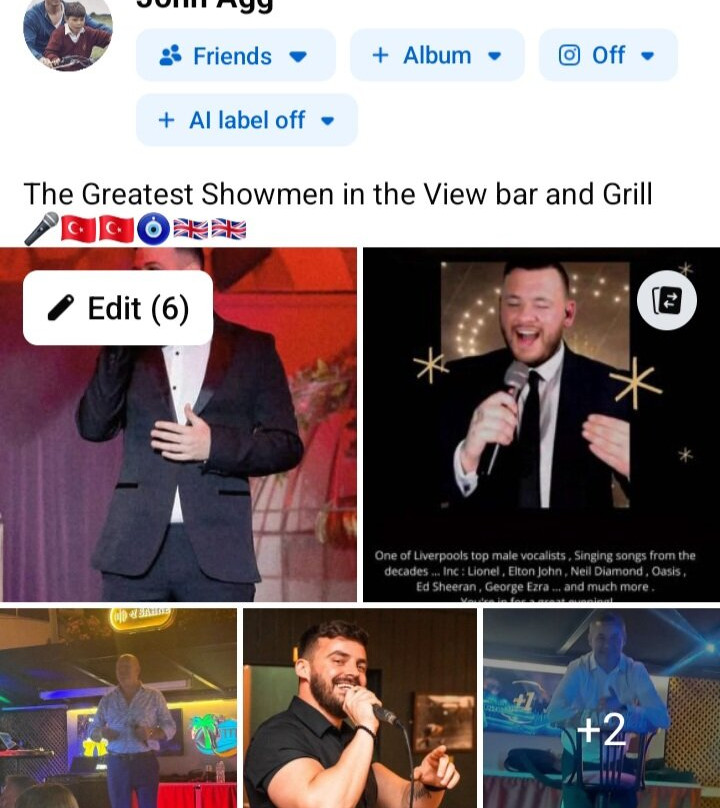This screenshot has width=720, height=808.
Task: Open the Friends audience dropdown
Action: click(235, 56)
